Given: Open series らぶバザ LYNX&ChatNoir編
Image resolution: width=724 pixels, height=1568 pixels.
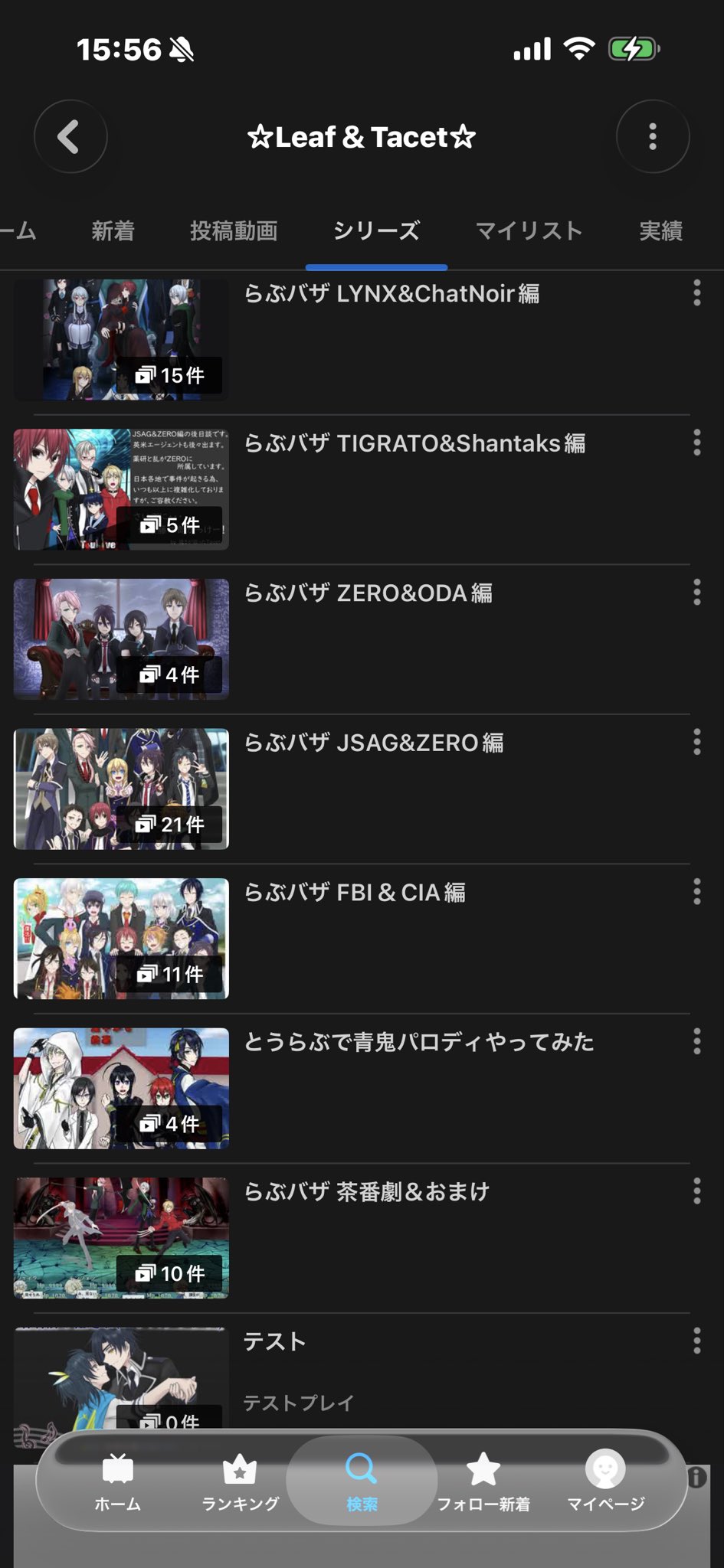Looking at the screenshot, I should (x=391, y=294).
